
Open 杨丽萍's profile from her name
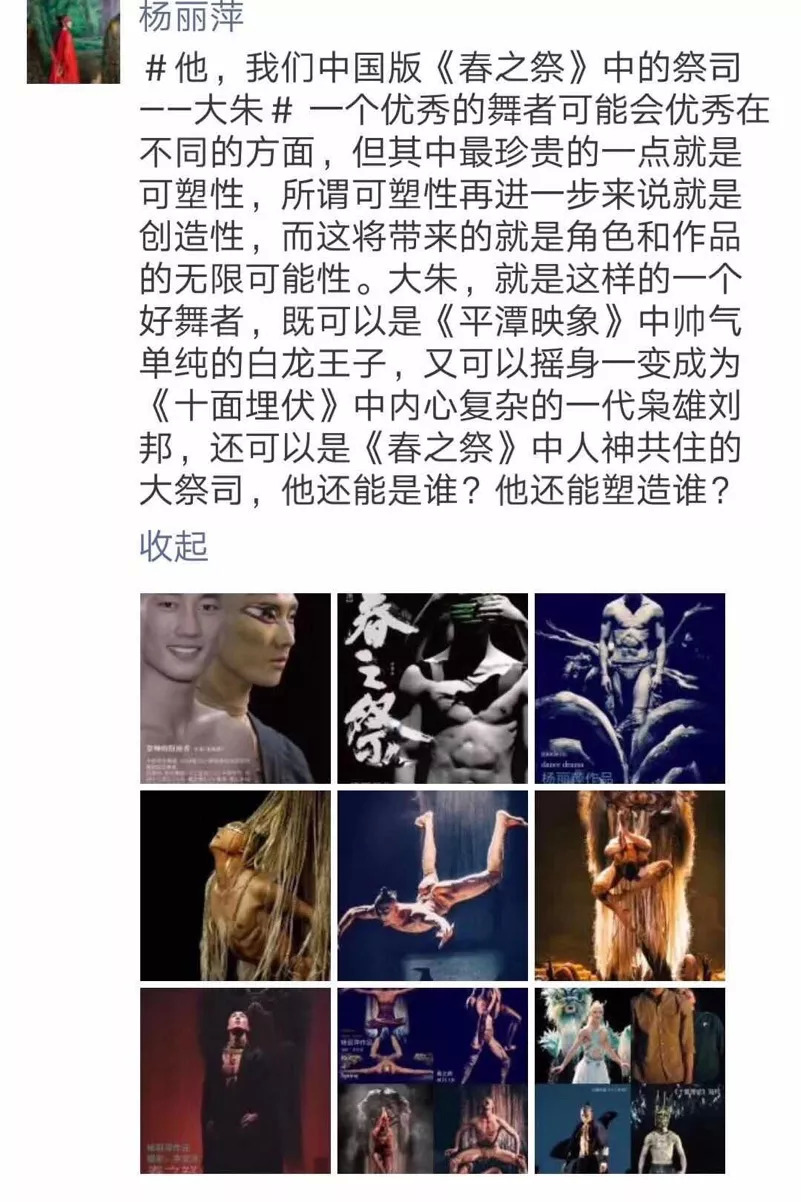click(190, 18)
